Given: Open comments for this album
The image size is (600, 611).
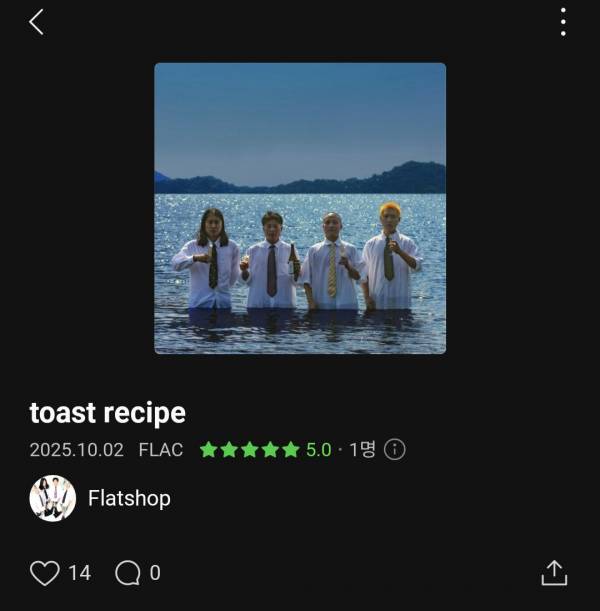Looking at the screenshot, I should (x=128, y=573).
